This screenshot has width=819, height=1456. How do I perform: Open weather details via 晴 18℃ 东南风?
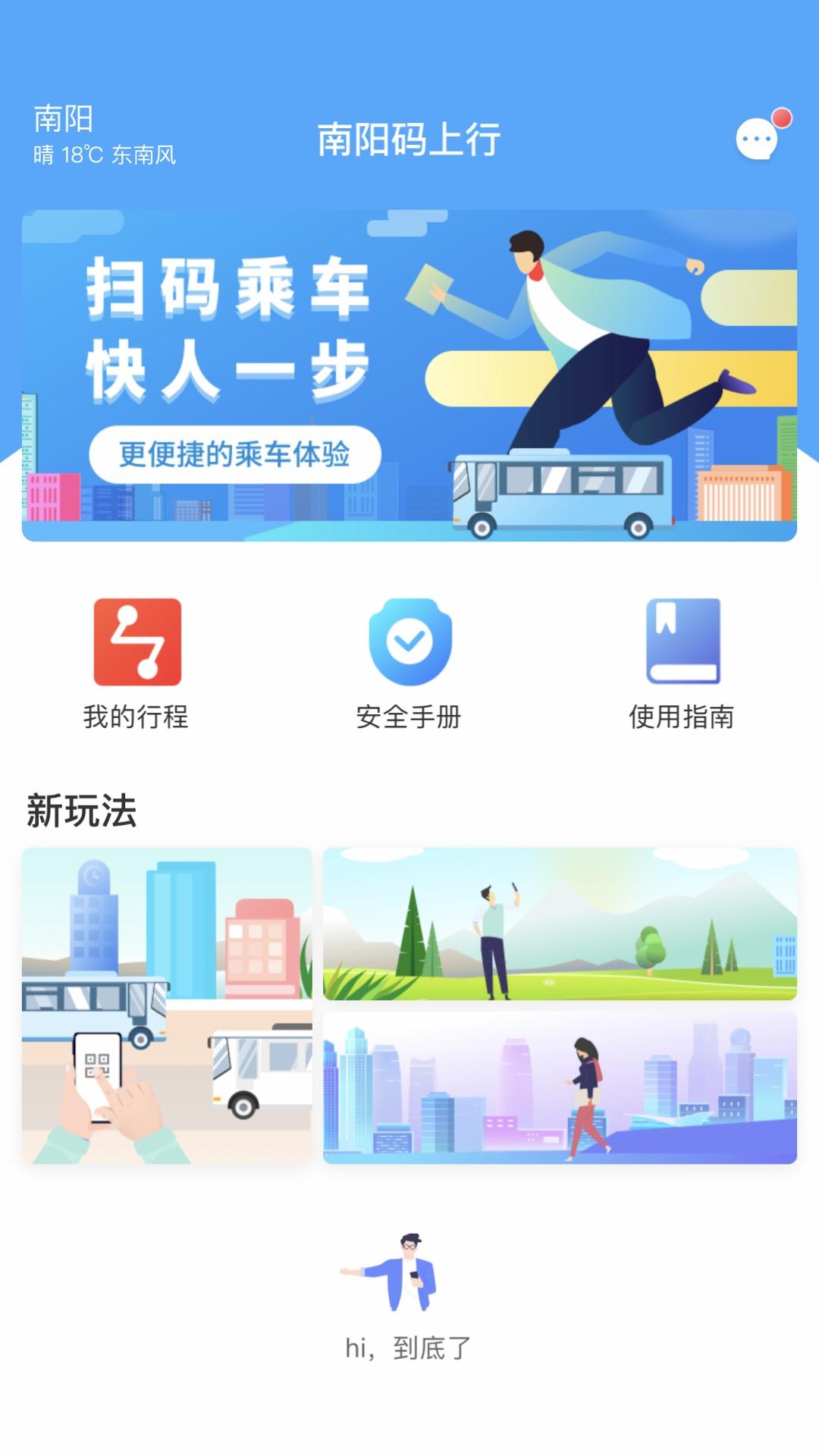[x=106, y=152]
